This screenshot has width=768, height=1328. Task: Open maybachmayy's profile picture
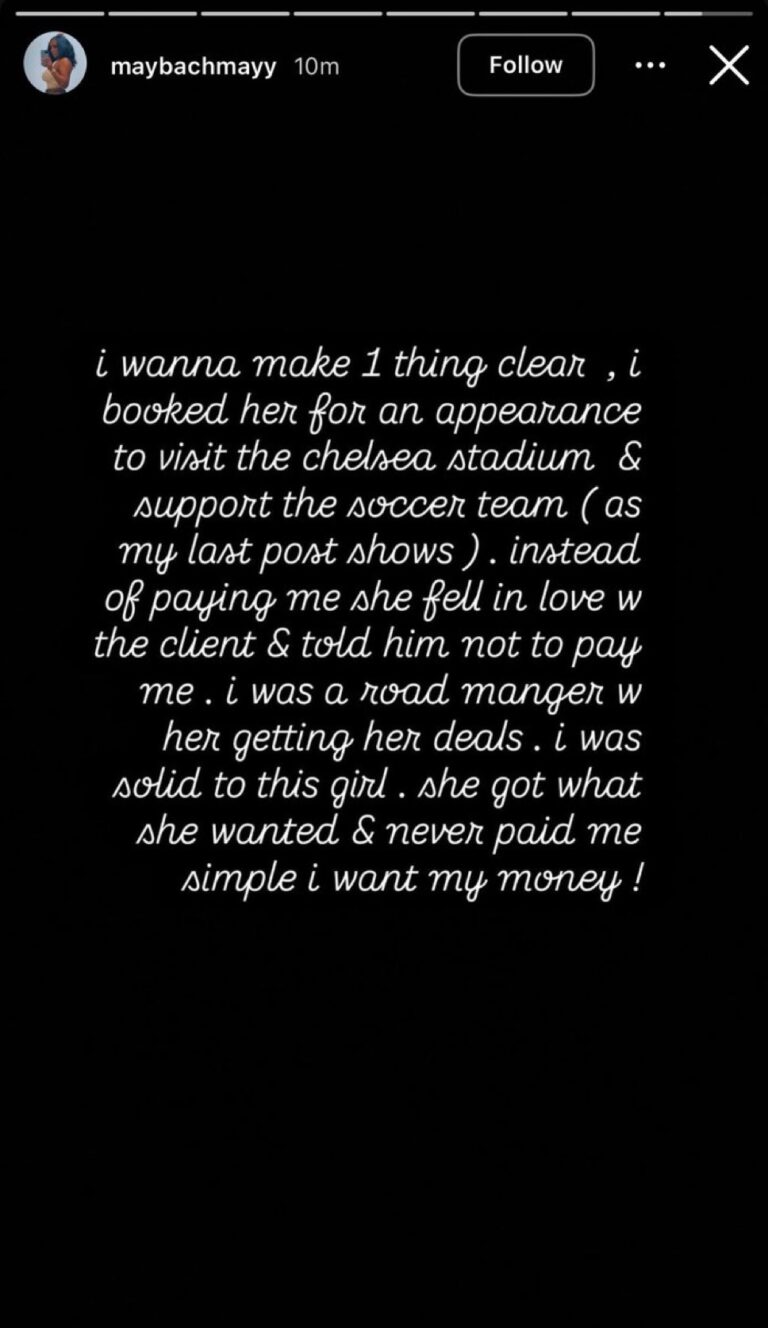coord(55,63)
